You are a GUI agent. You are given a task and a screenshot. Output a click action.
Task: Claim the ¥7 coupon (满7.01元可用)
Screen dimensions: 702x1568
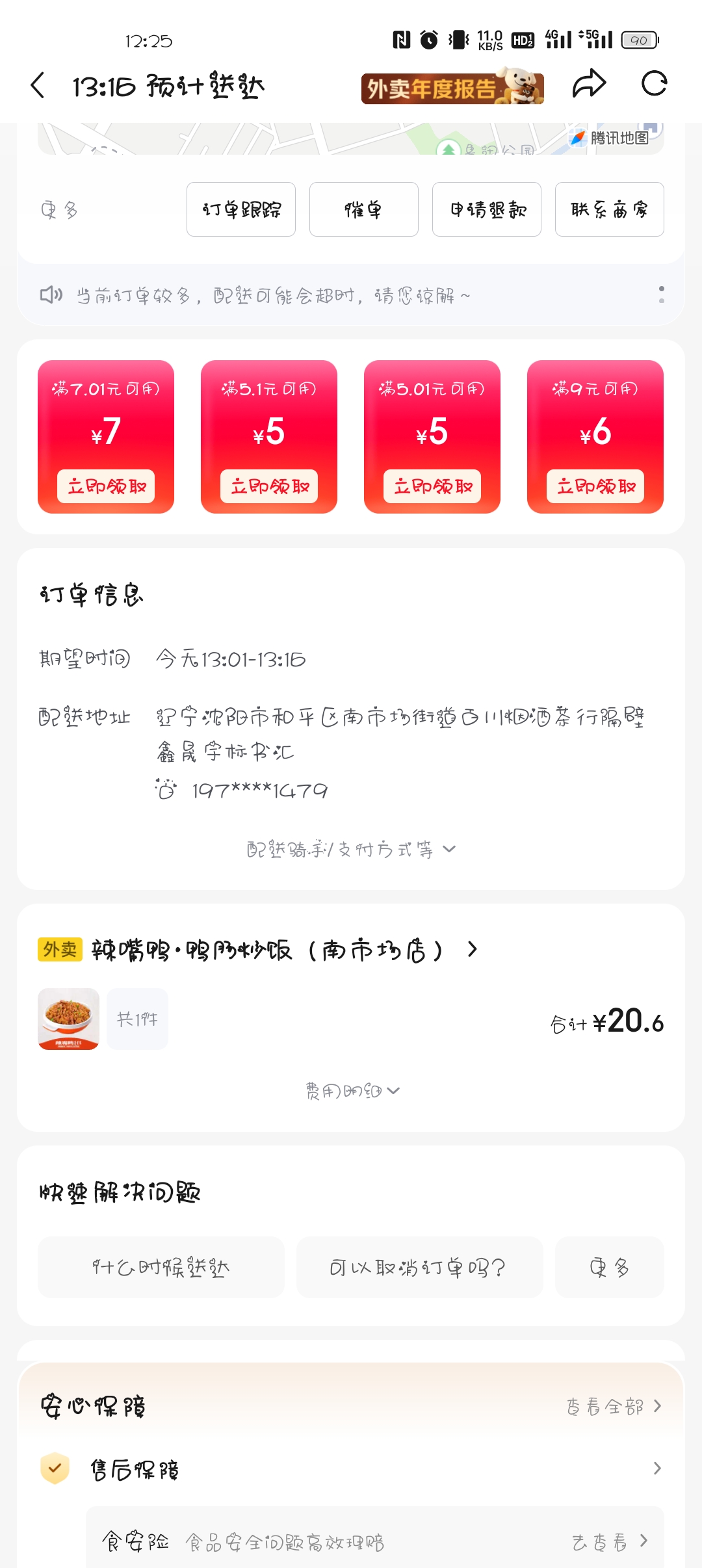pos(106,486)
